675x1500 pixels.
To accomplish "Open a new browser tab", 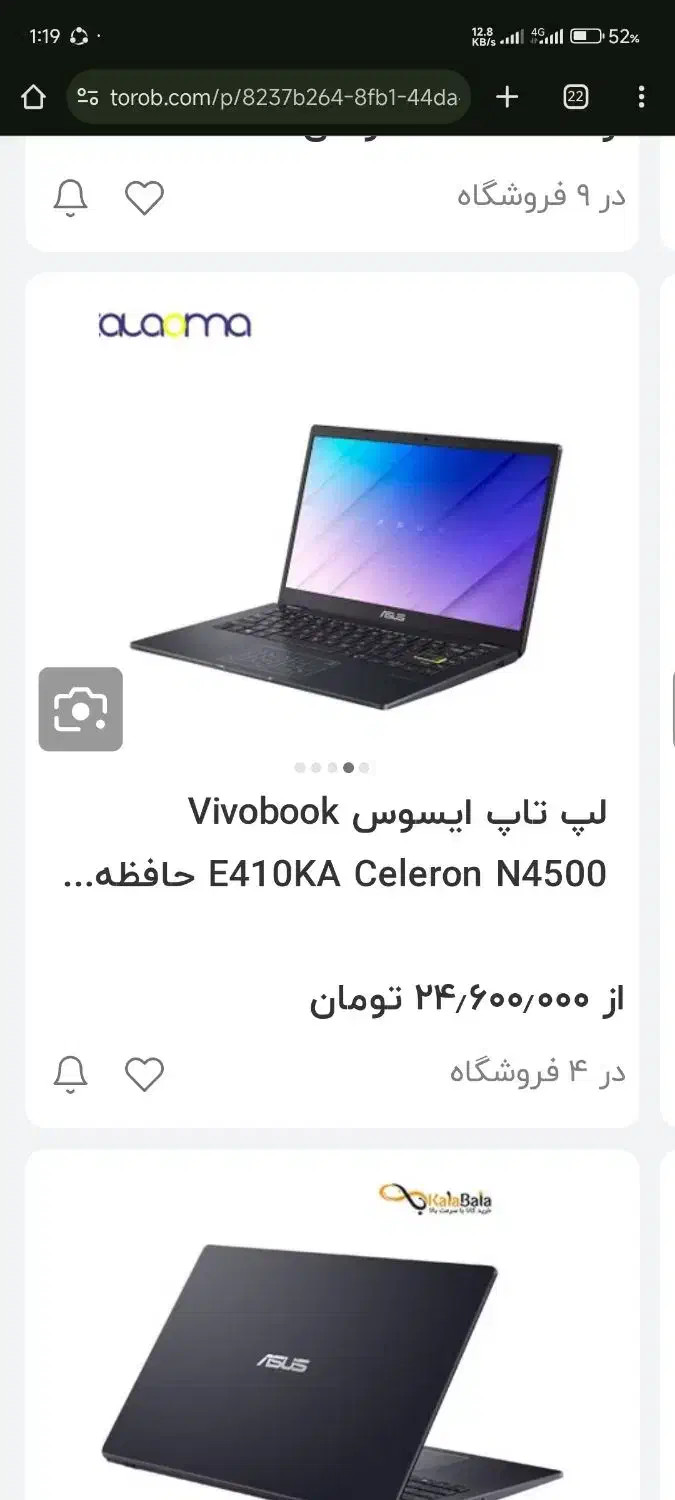I will 507,97.
